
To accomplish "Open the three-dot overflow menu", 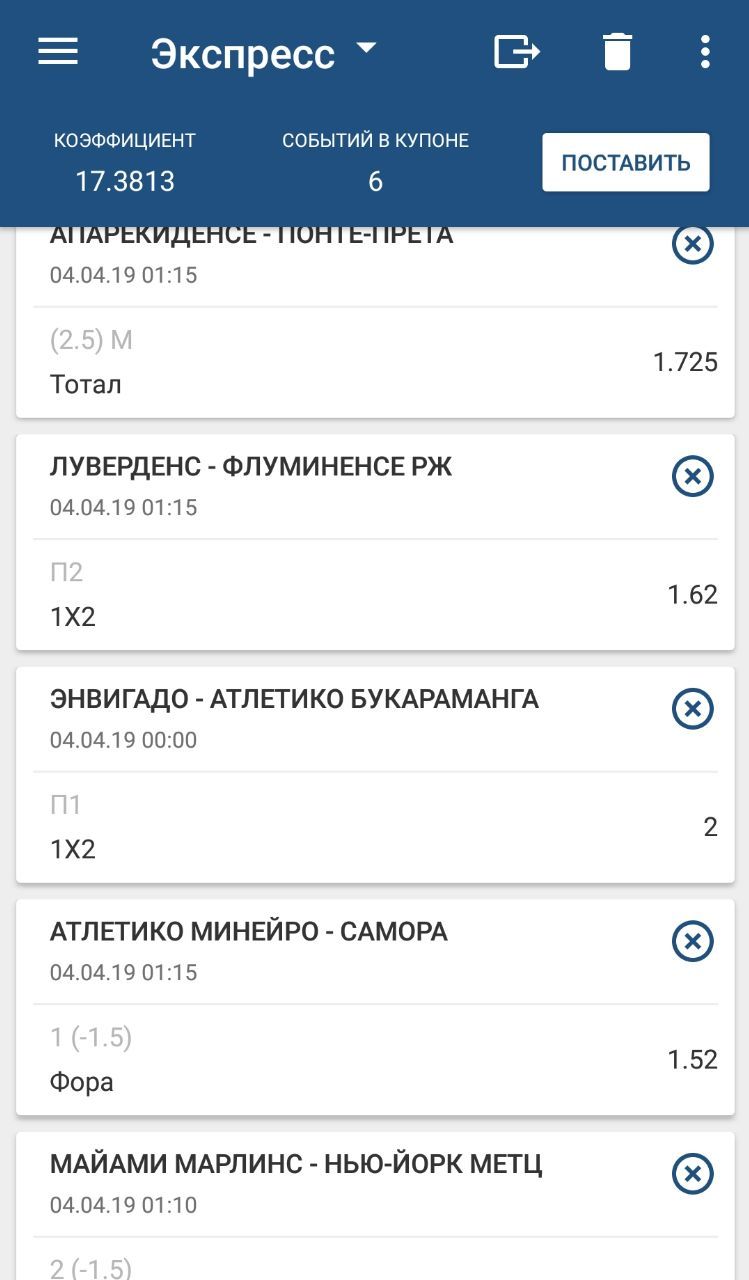I will coord(705,52).
